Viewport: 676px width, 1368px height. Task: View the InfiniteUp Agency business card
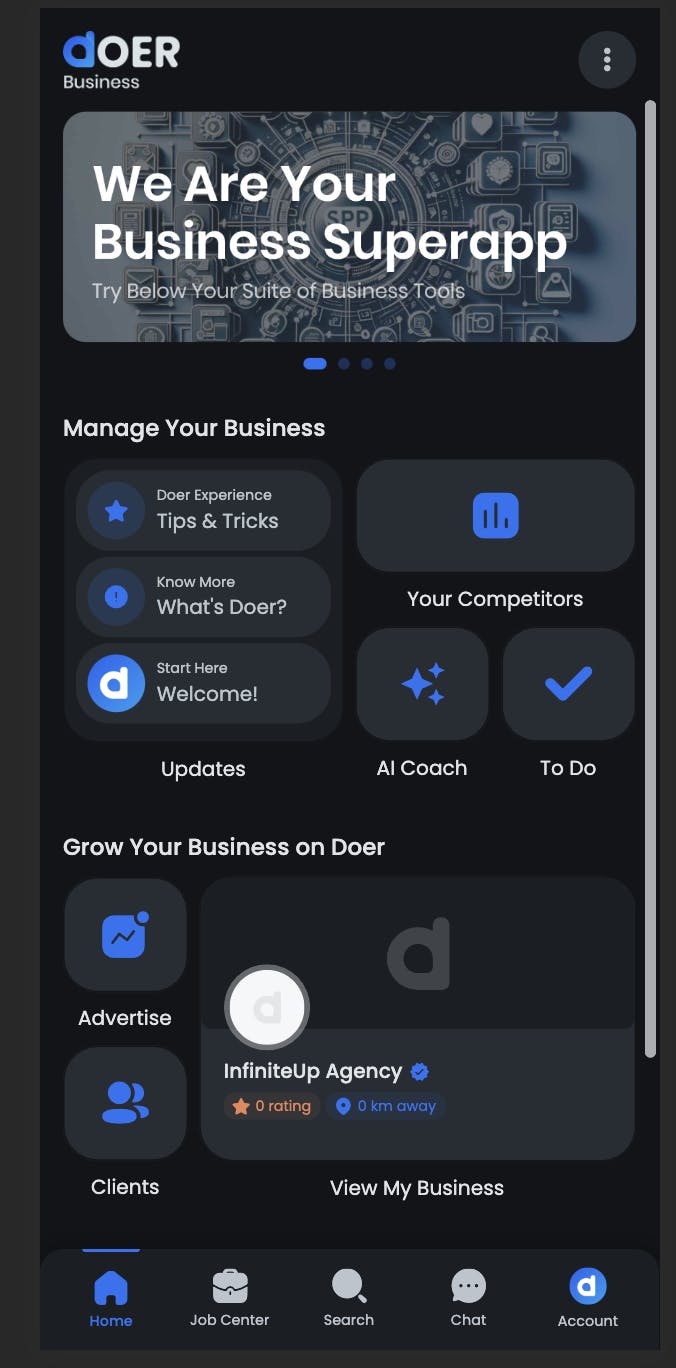417,1018
